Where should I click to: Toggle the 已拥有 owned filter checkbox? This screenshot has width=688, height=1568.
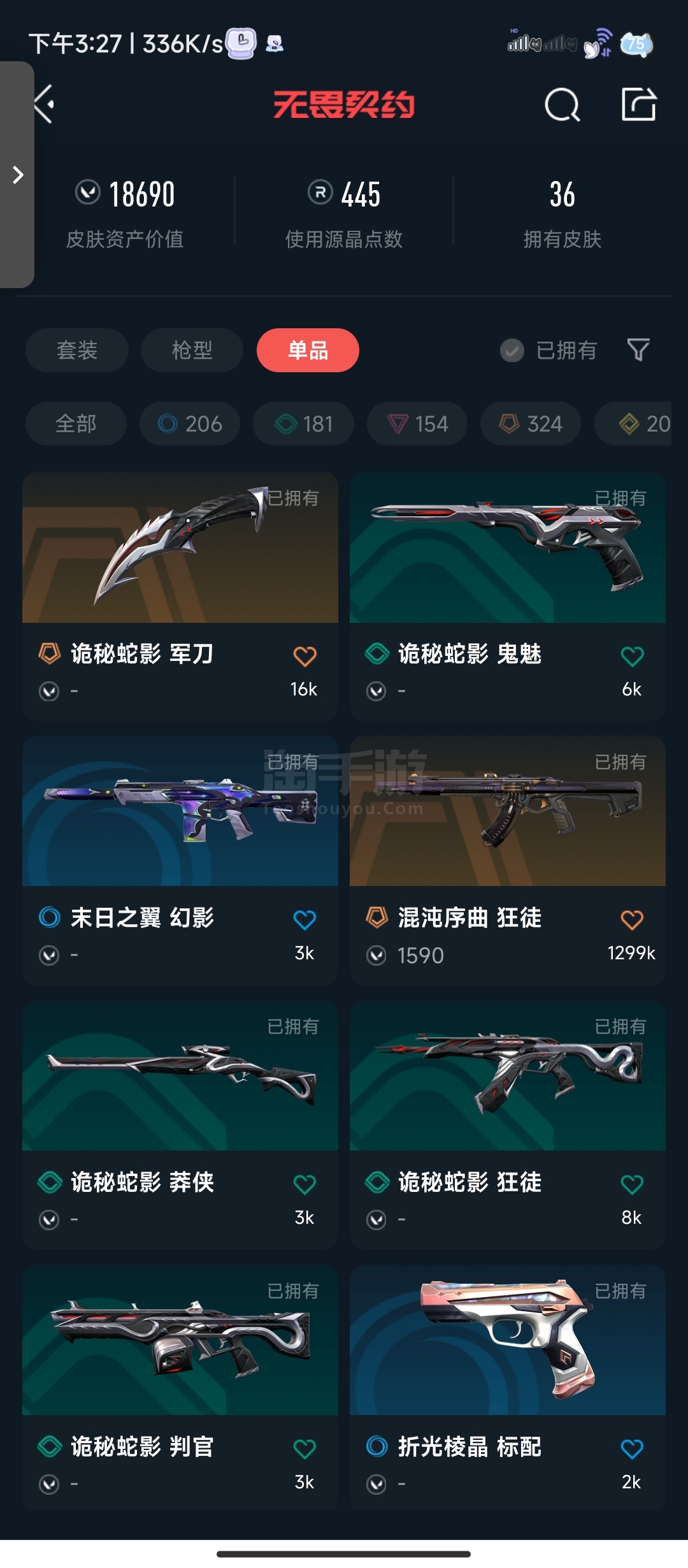coord(512,350)
